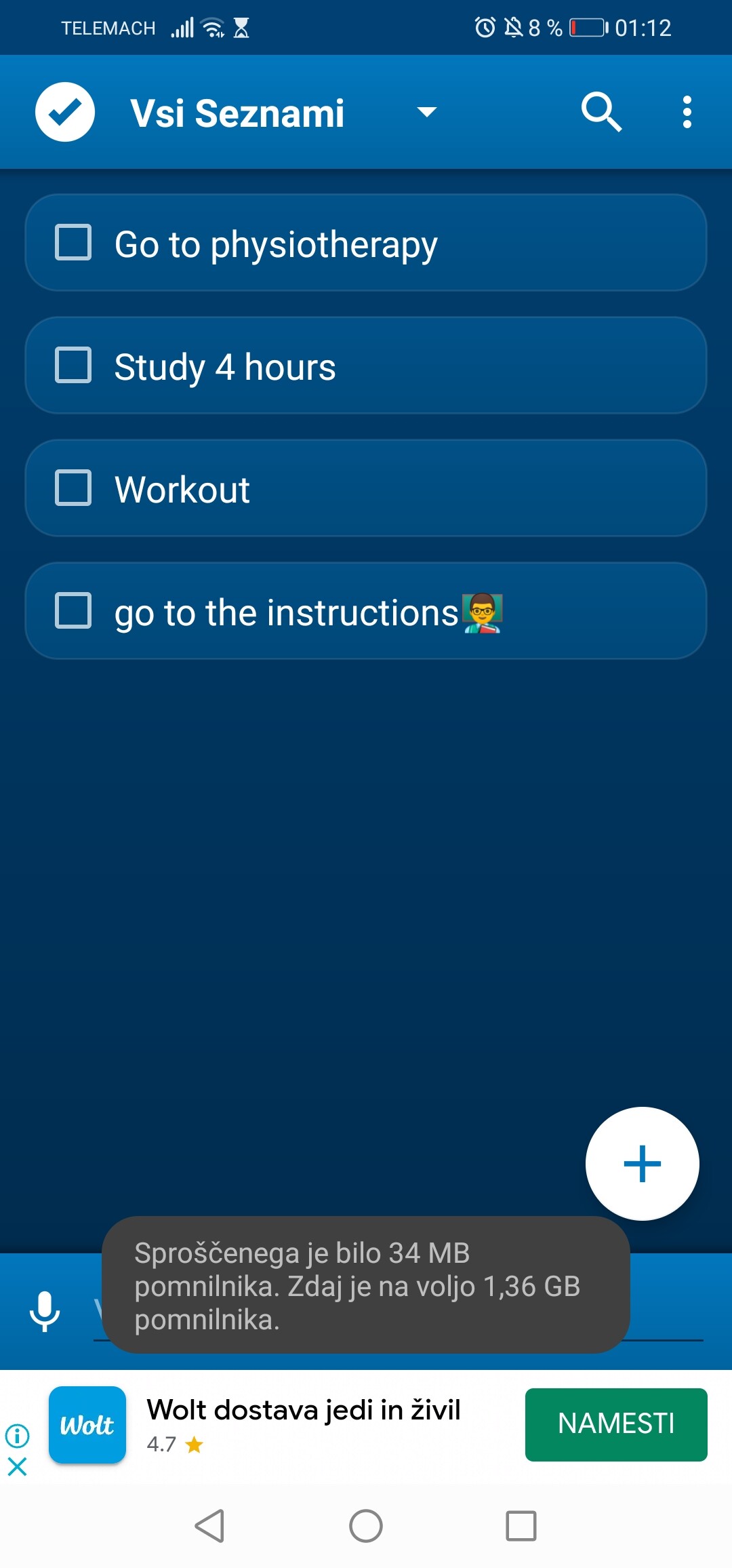Viewport: 732px width, 1568px height.
Task: Open the ad info icon
Action: click(17, 1435)
